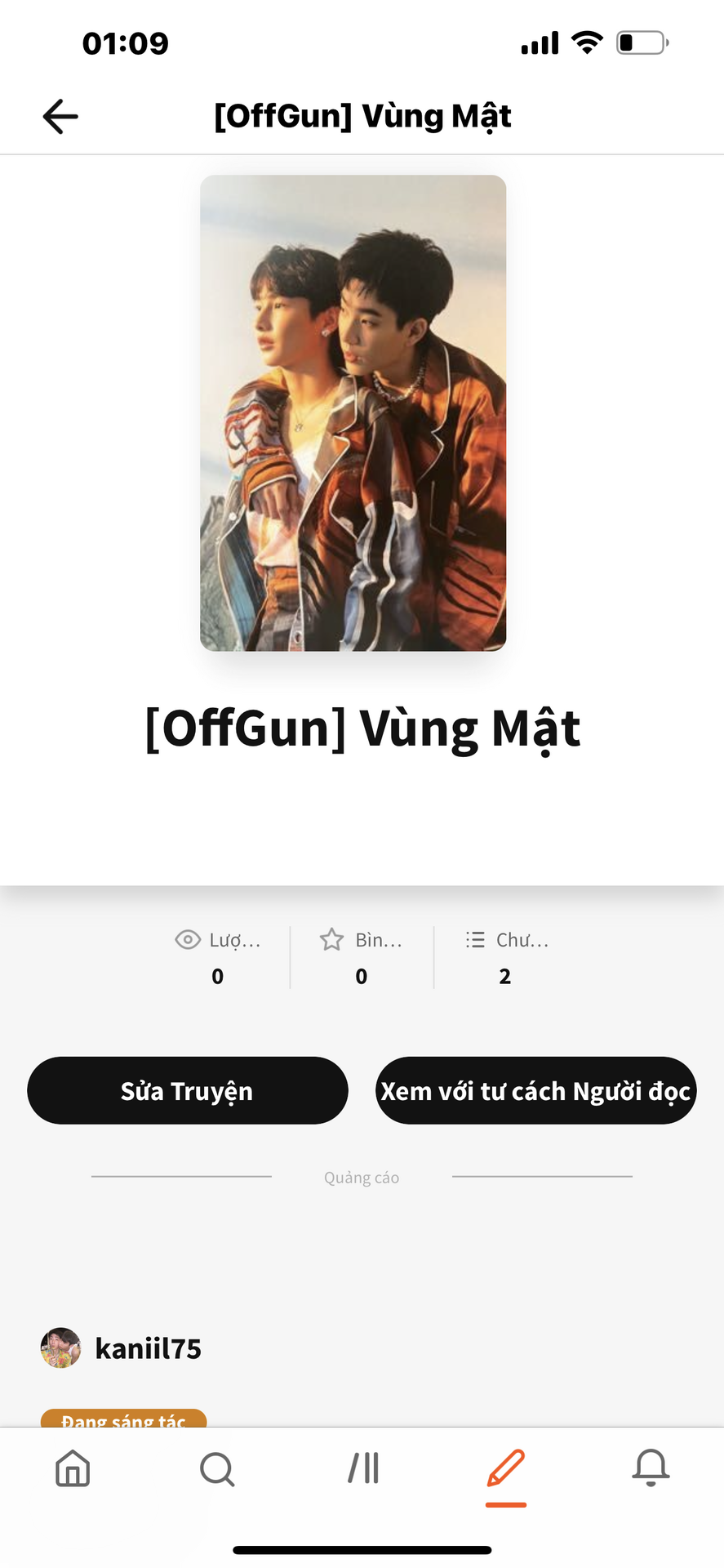Viewport: 724px width, 1568px height.
Task: Open the Search tab
Action: (217, 1468)
